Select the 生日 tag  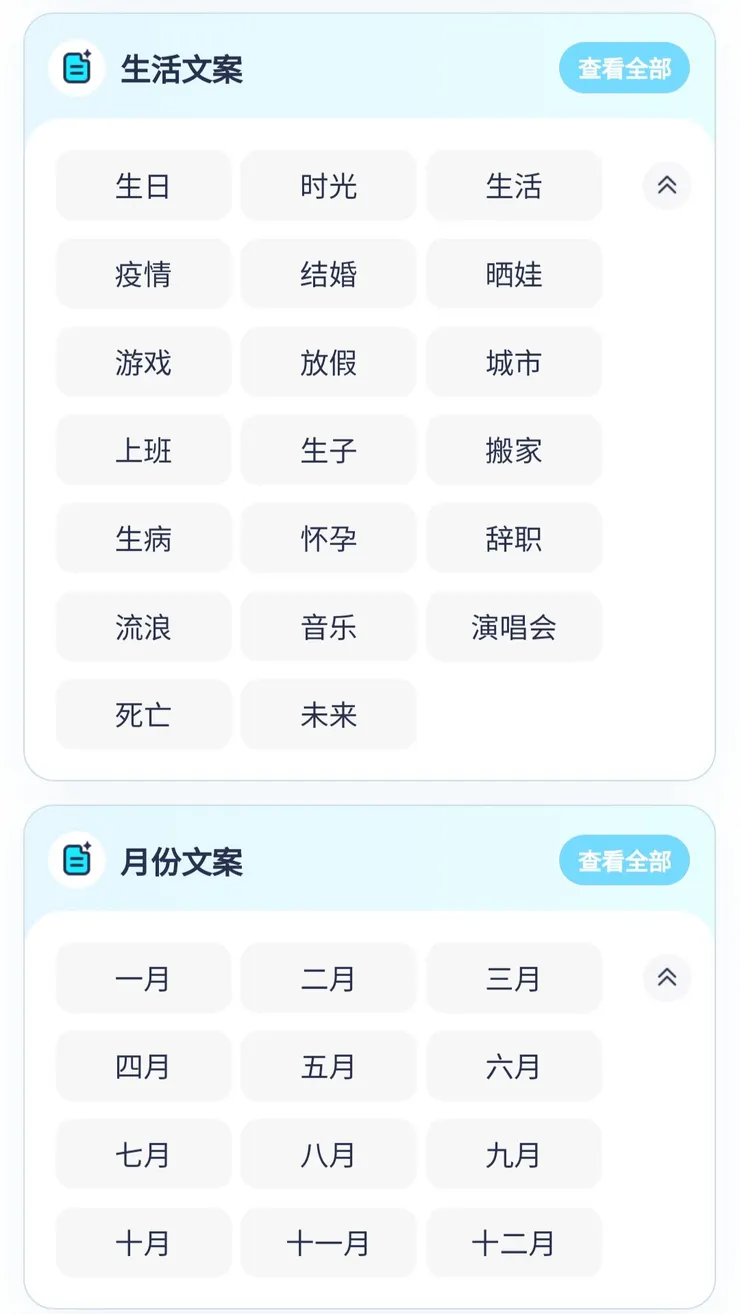143,186
